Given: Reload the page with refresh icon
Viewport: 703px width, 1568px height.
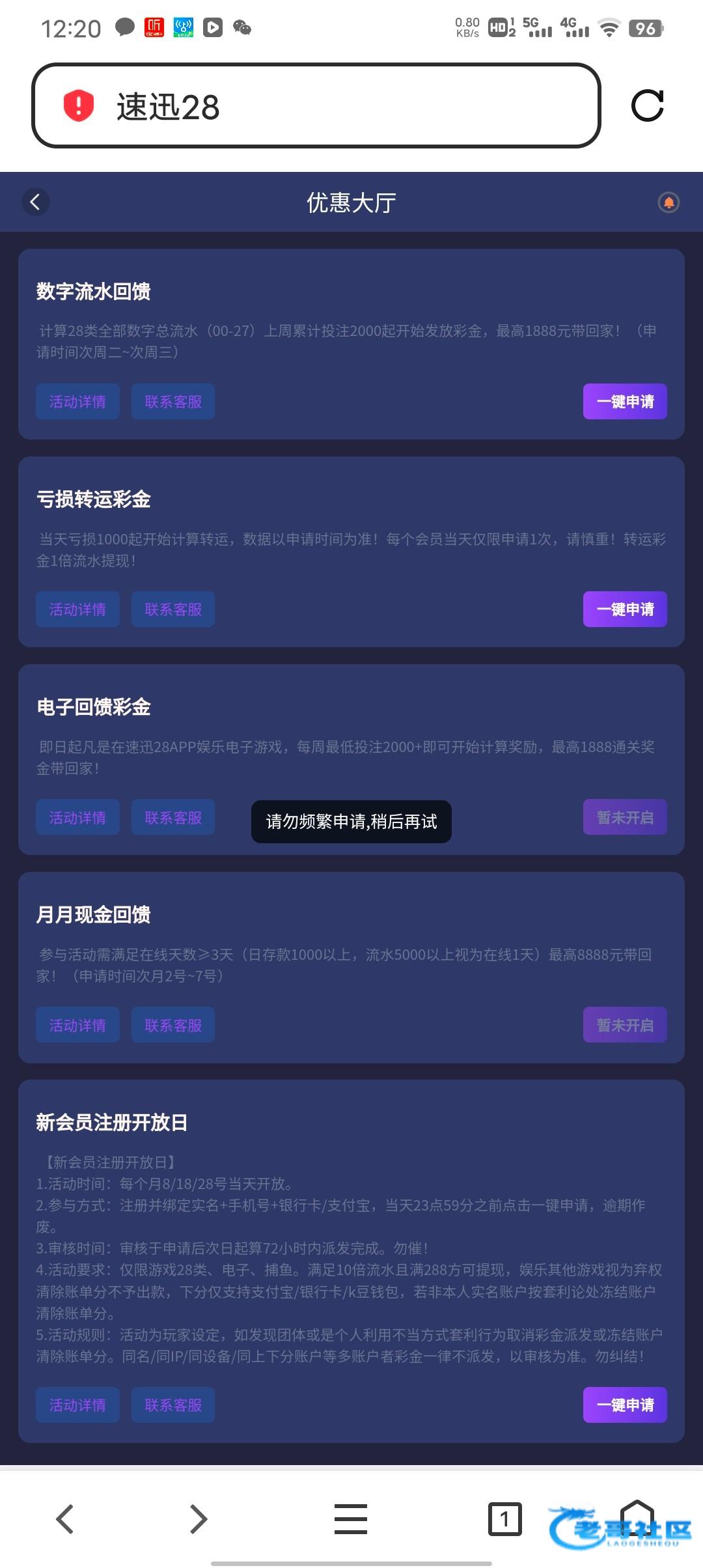Looking at the screenshot, I should (x=648, y=105).
